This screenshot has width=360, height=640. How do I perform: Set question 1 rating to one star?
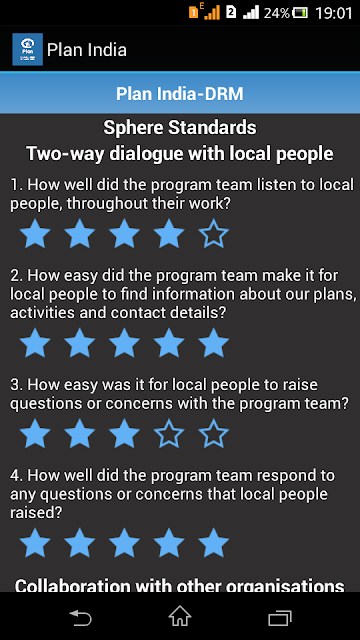35,233
